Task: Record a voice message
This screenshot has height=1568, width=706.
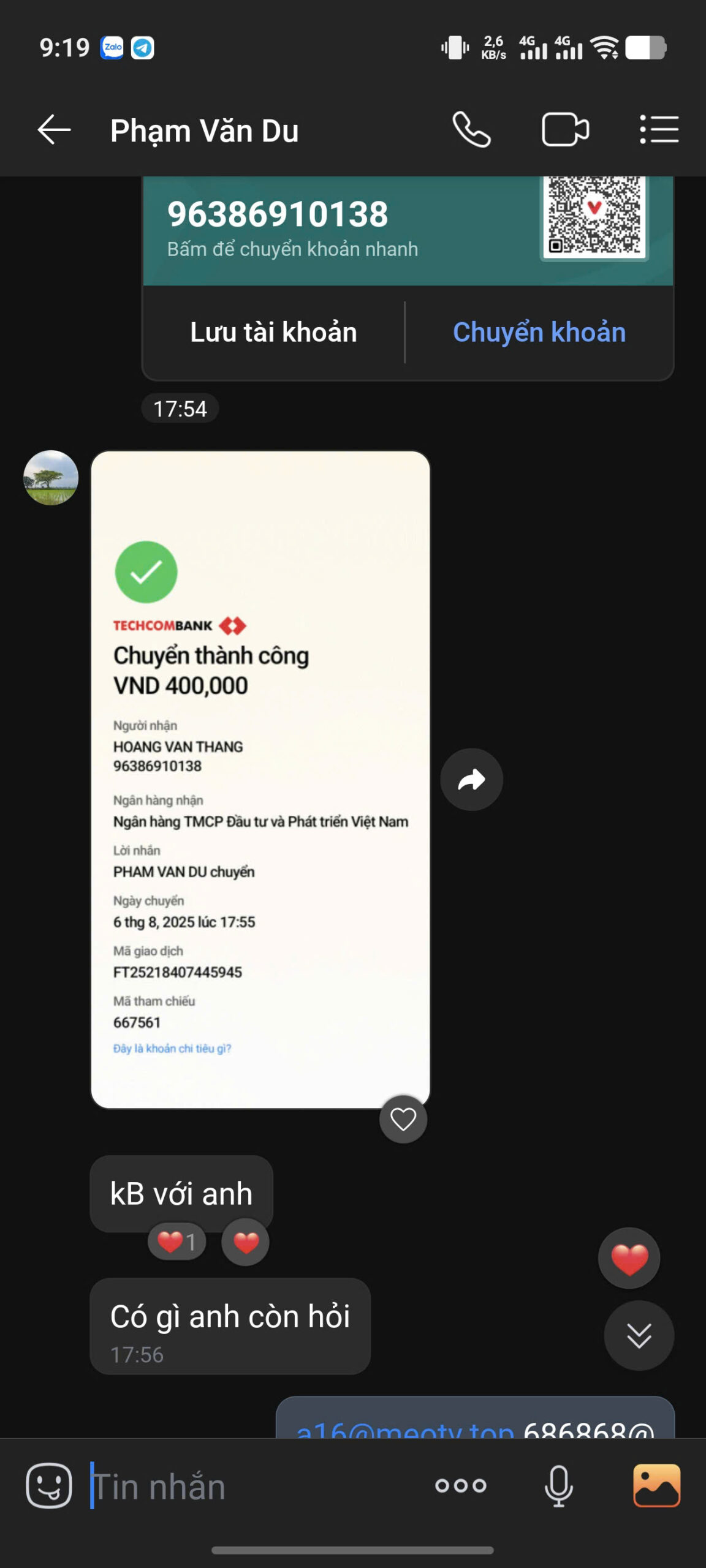Action: [x=558, y=1486]
